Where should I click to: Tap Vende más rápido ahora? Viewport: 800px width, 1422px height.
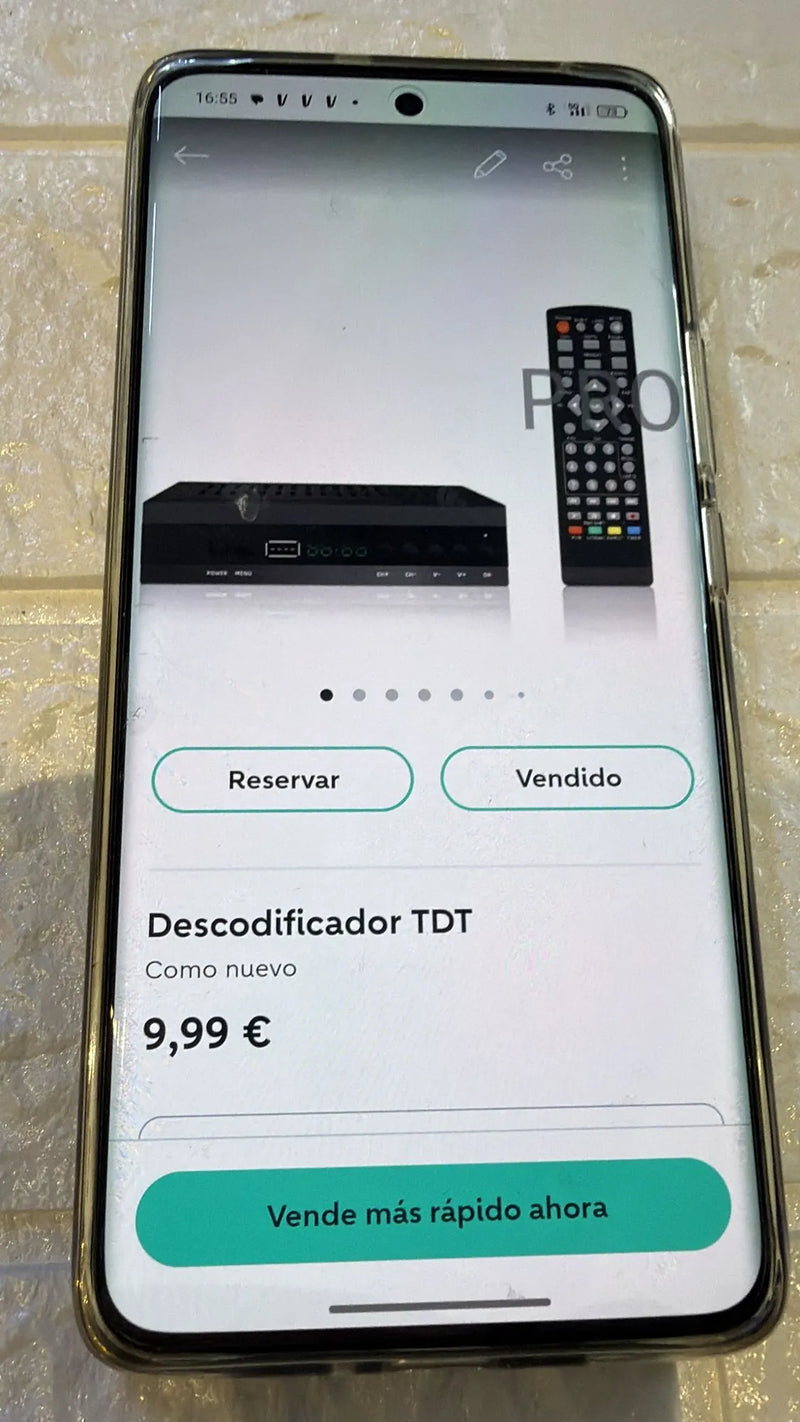pyautogui.click(x=434, y=1212)
